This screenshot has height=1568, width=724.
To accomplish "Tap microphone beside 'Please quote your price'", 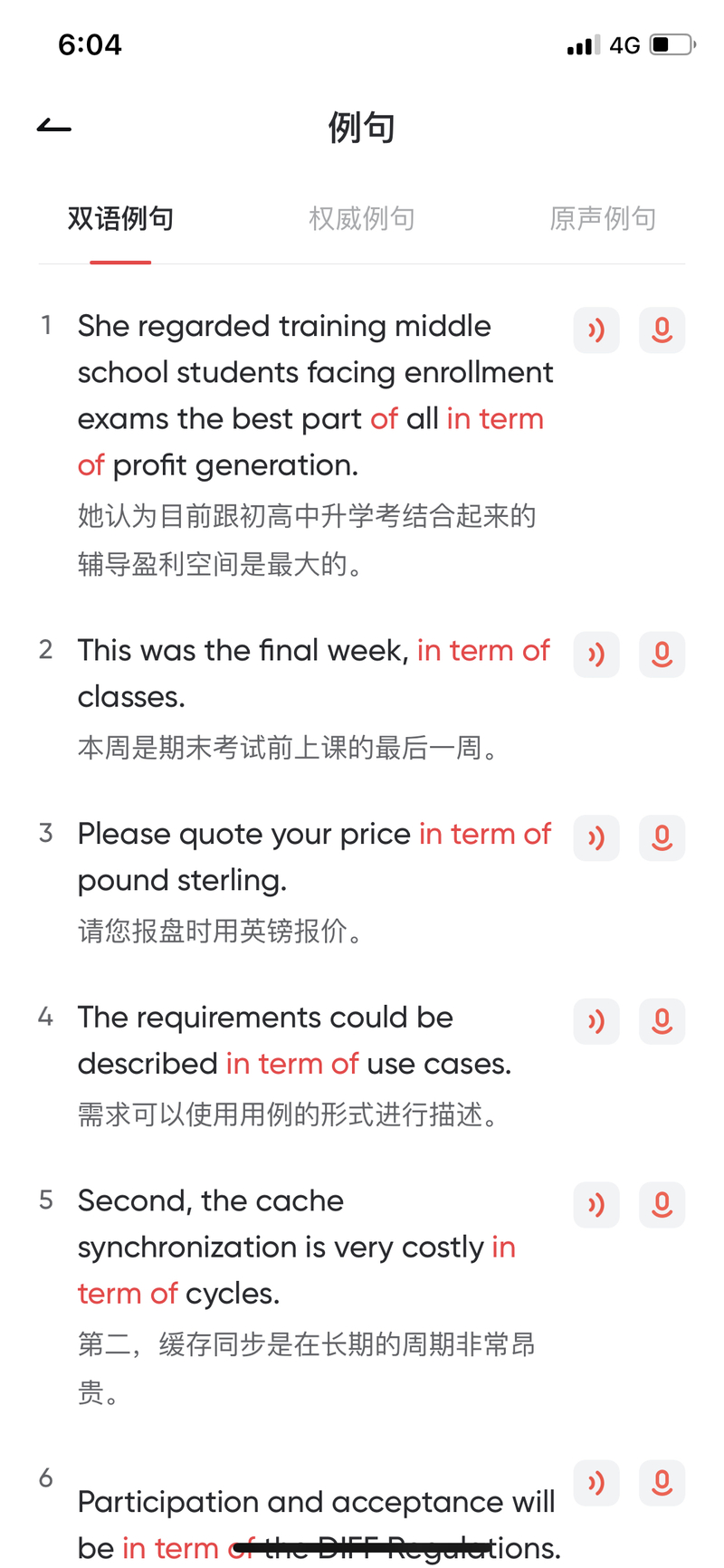I will point(662,837).
